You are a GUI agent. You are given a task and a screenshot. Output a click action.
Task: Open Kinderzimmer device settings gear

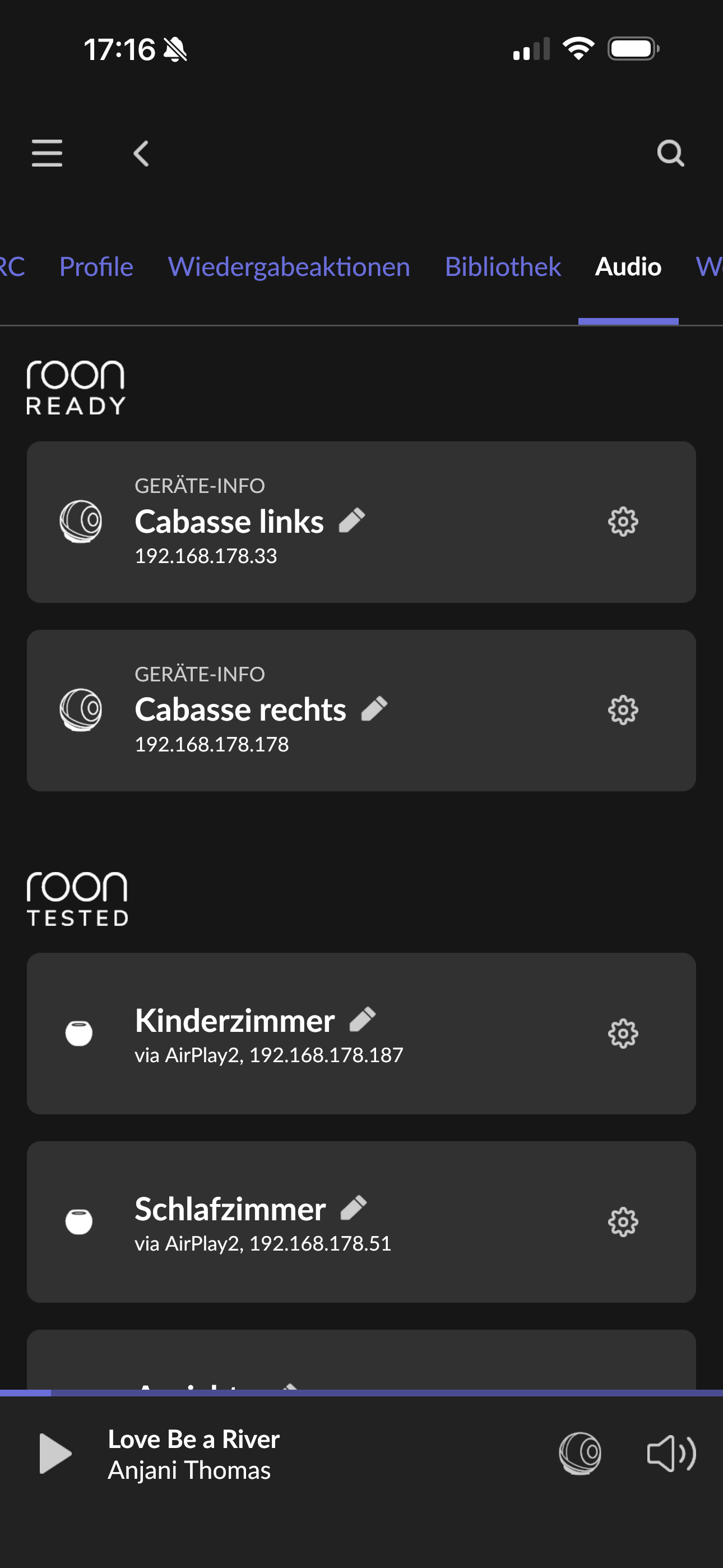tap(623, 1034)
